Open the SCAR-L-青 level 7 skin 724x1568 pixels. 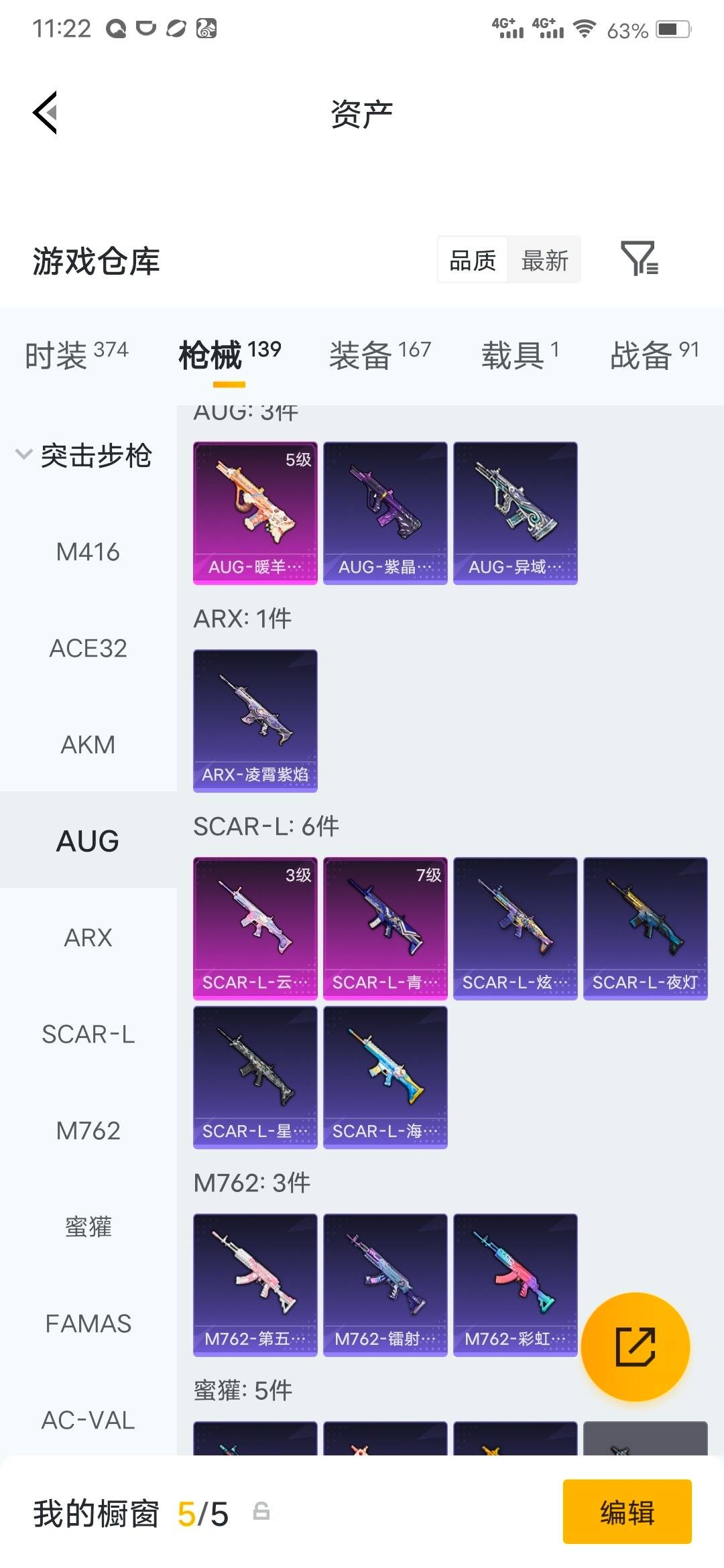385,929
